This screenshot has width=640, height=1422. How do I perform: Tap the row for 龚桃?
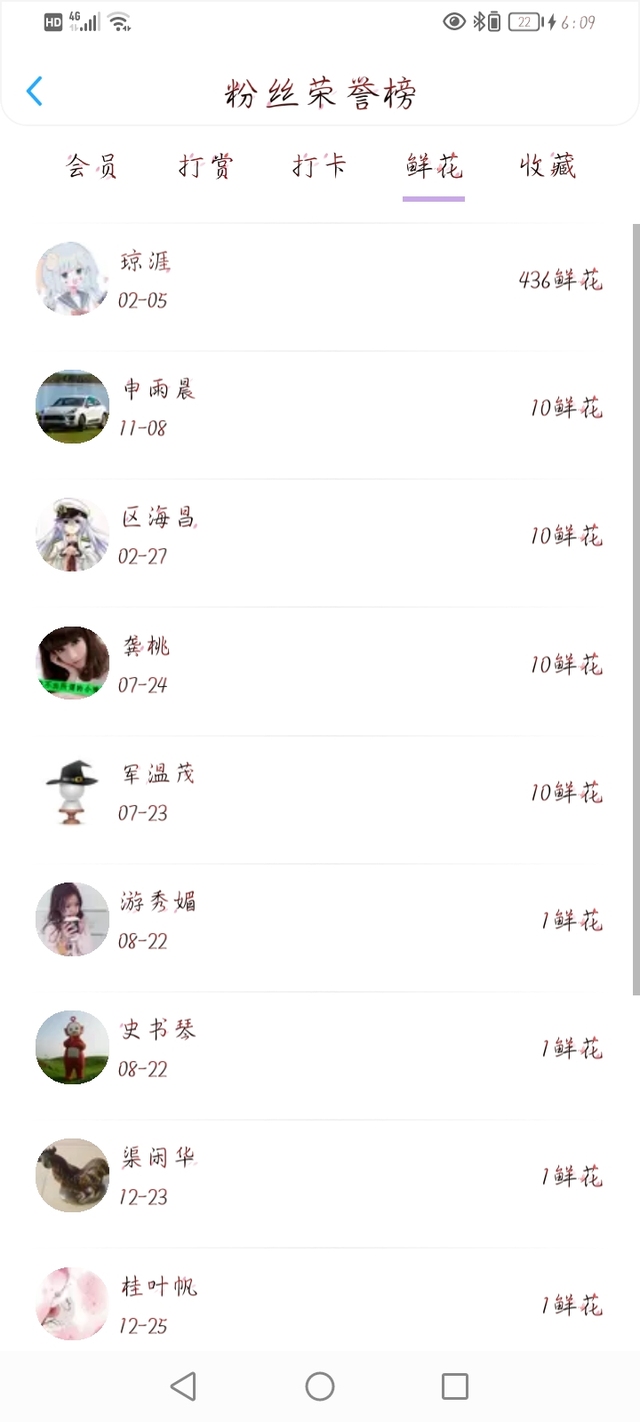pos(320,663)
